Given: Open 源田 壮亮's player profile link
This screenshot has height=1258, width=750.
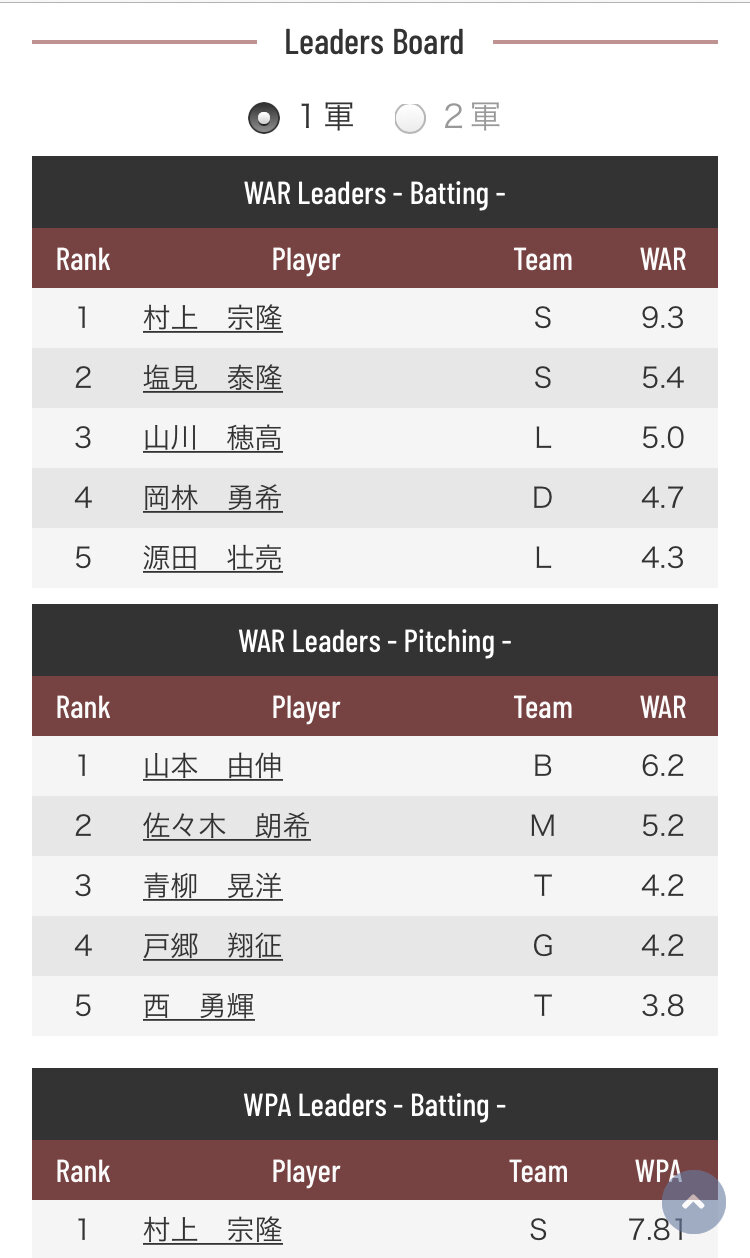Looking at the screenshot, I should (x=212, y=558).
